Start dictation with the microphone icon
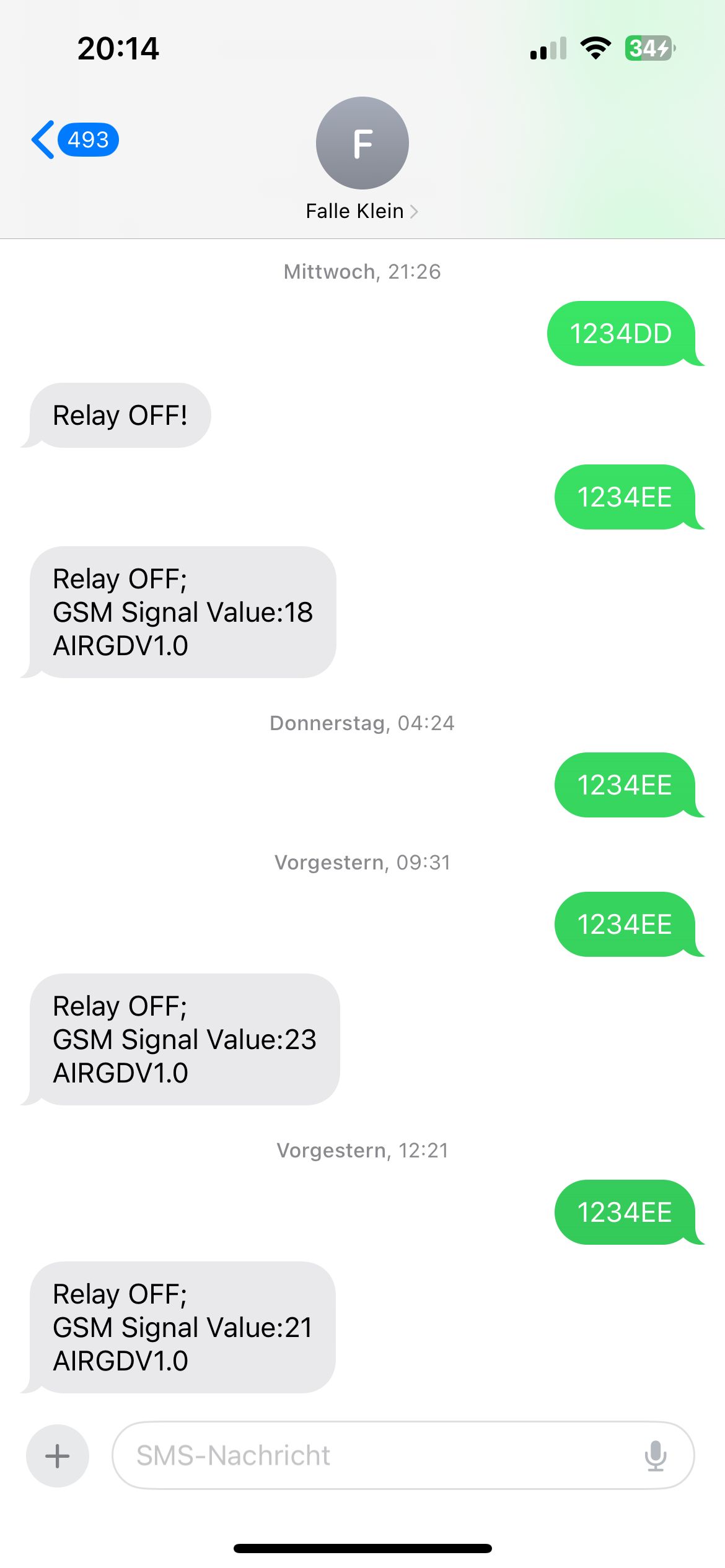 click(x=655, y=1455)
